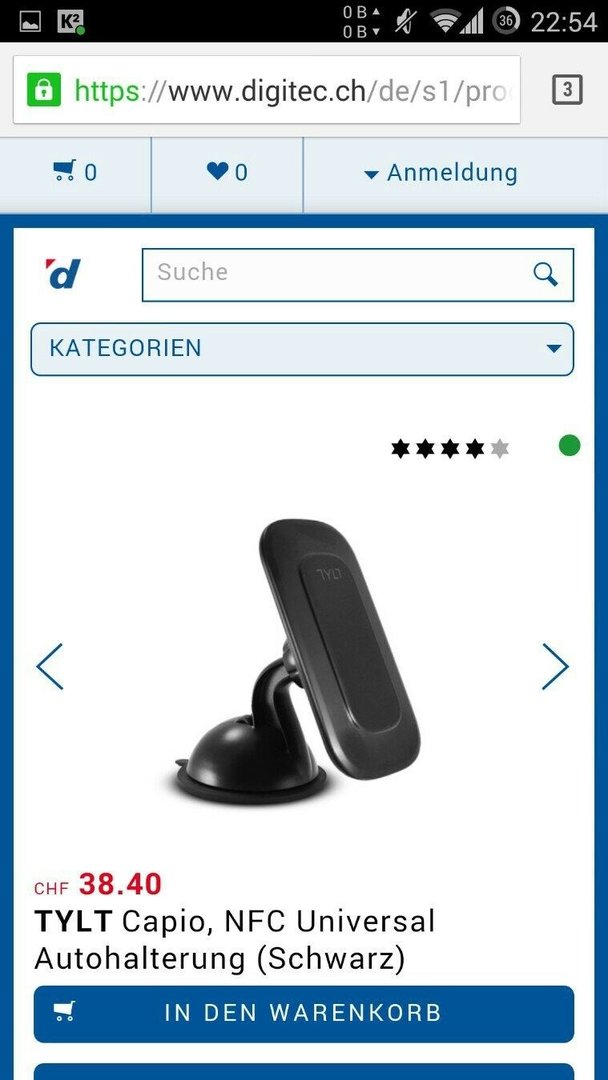Expand the Anmeldung login menu
Viewport: 608px width, 1080px height.
pyautogui.click(x=441, y=173)
